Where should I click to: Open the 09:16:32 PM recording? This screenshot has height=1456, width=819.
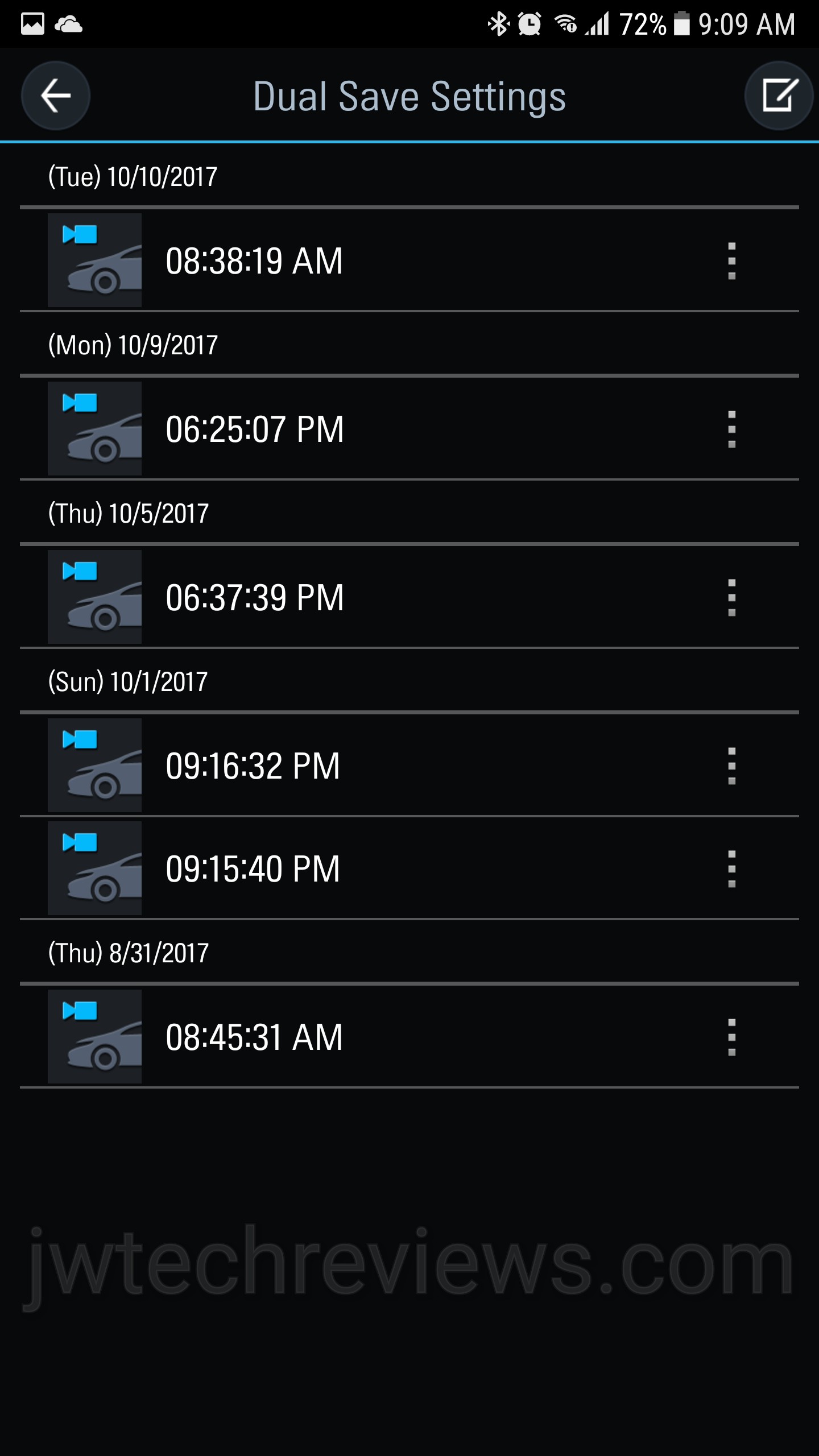click(x=253, y=766)
